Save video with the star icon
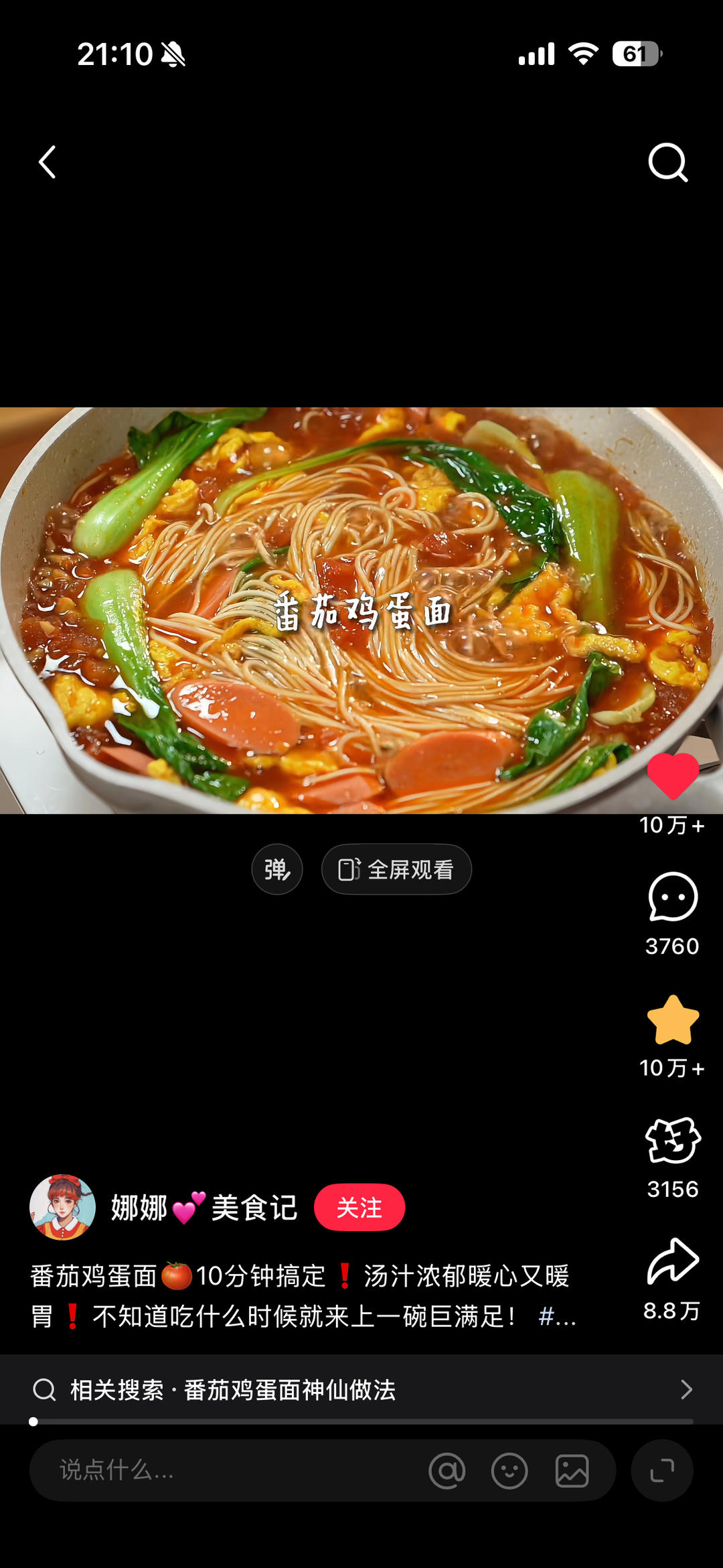This screenshot has height=1568, width=723. [x=673, y=1020]
